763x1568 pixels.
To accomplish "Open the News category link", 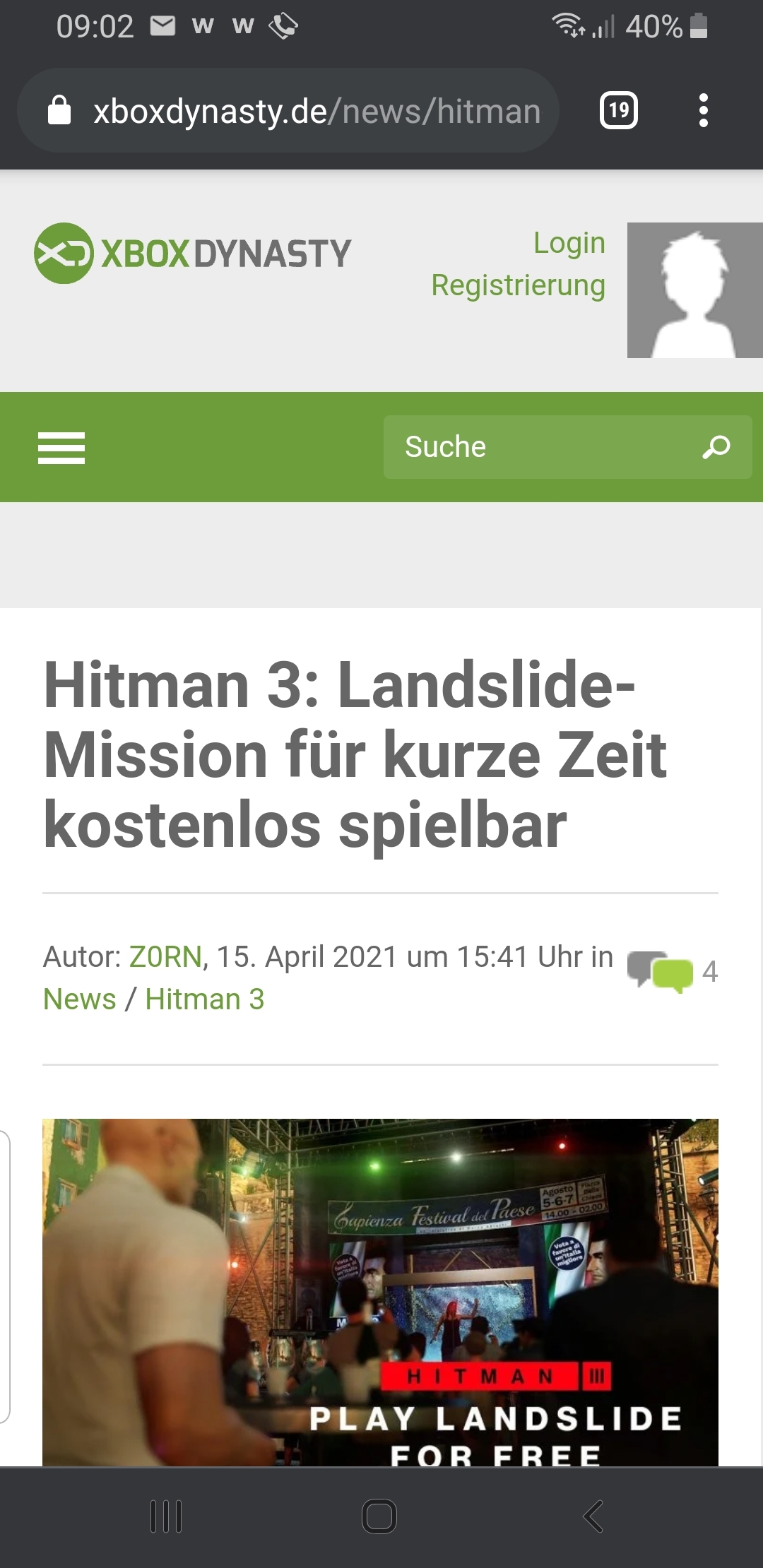I will [x=80, y=999].
